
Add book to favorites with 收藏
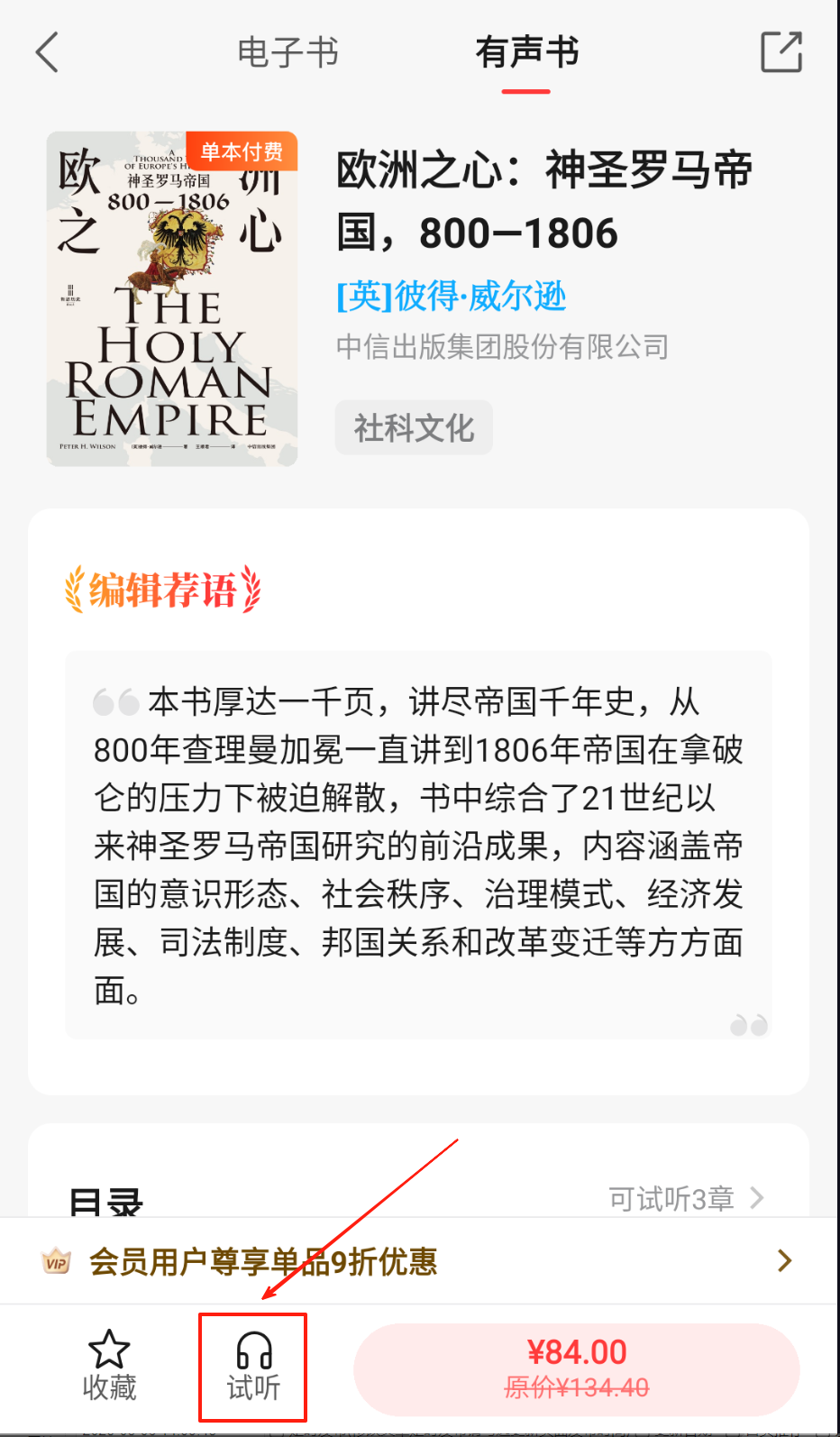point(109,1367)
